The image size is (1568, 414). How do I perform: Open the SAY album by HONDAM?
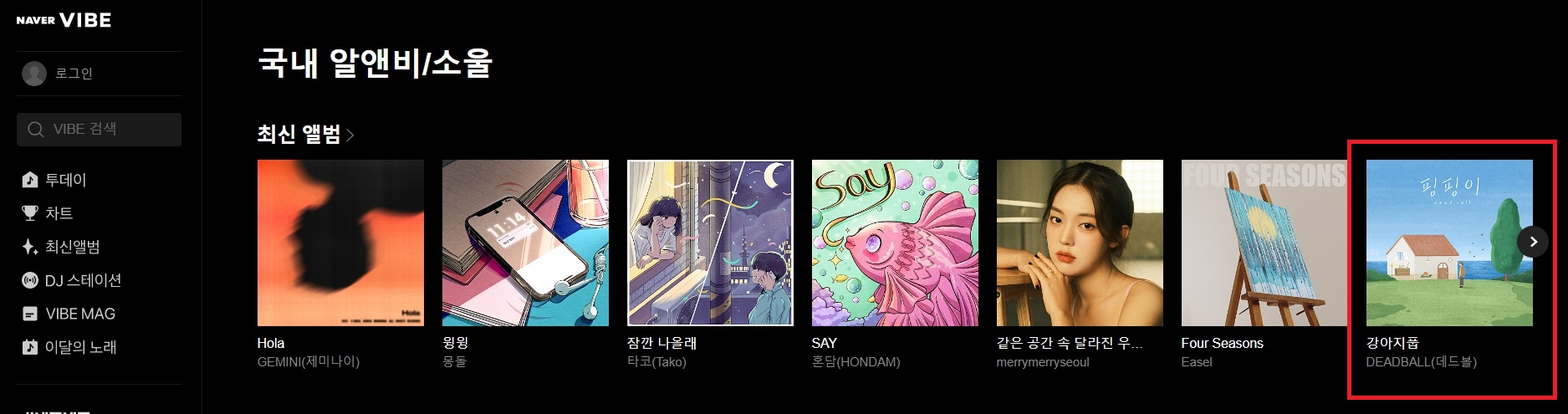pyautogui.click(x=895, y=243)
